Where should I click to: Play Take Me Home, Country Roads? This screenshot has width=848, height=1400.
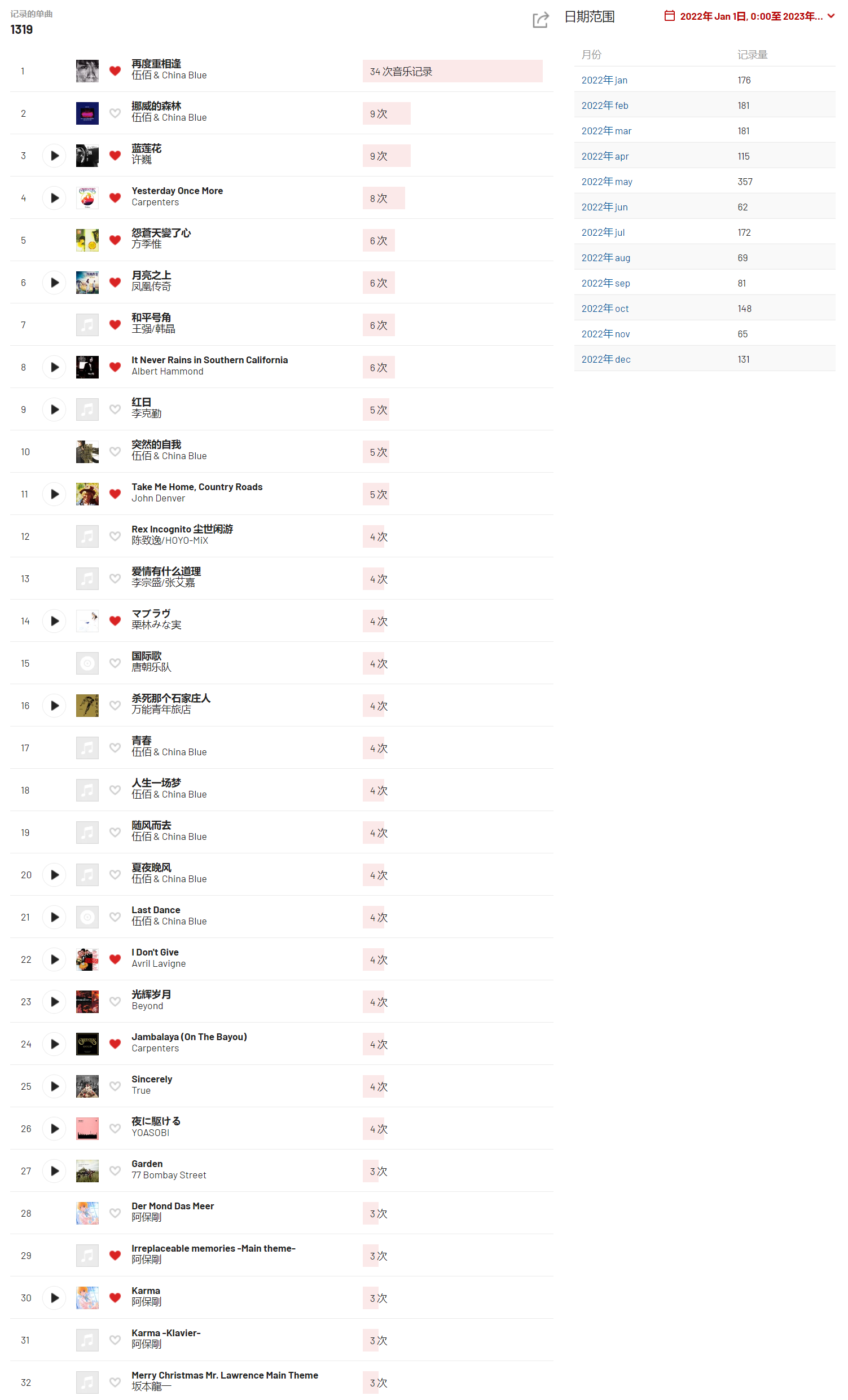coord(55,494)
